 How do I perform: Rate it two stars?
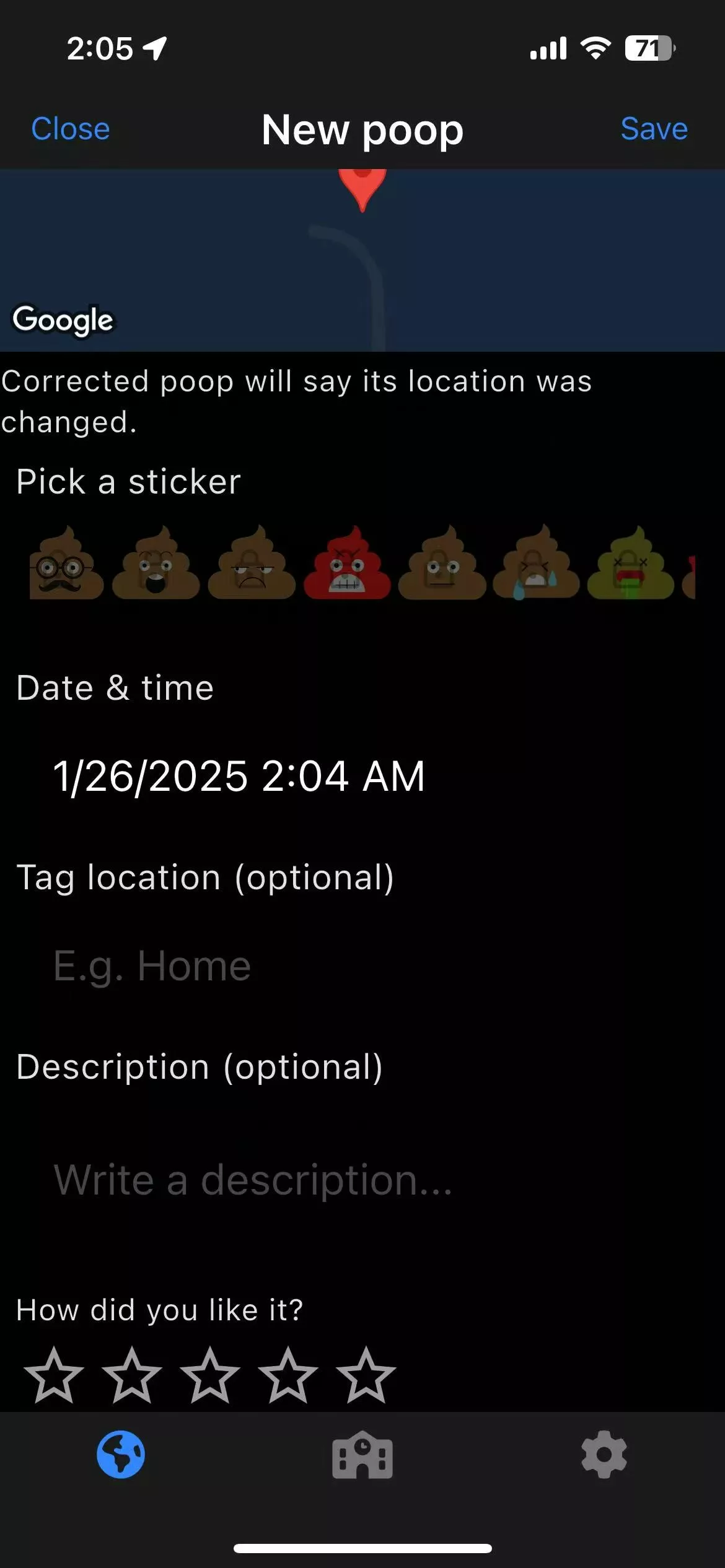pos(132,1376)
